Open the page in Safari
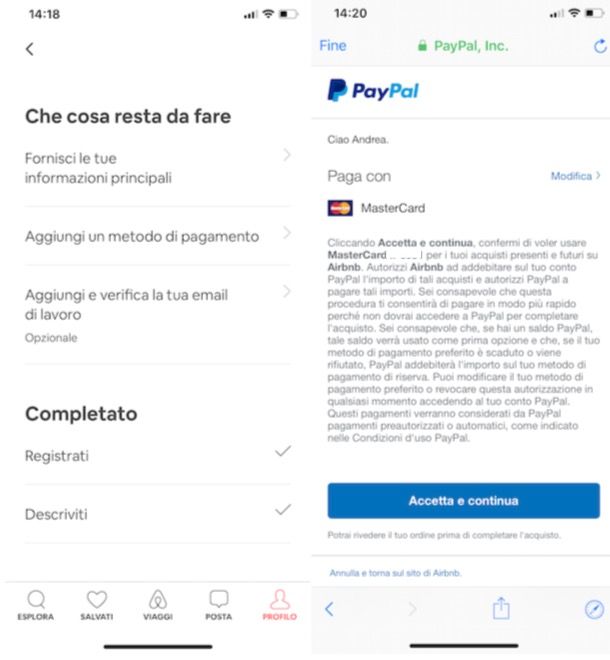Screen dimensions: 610x660 pyautogui.click(x=593, y=608)
